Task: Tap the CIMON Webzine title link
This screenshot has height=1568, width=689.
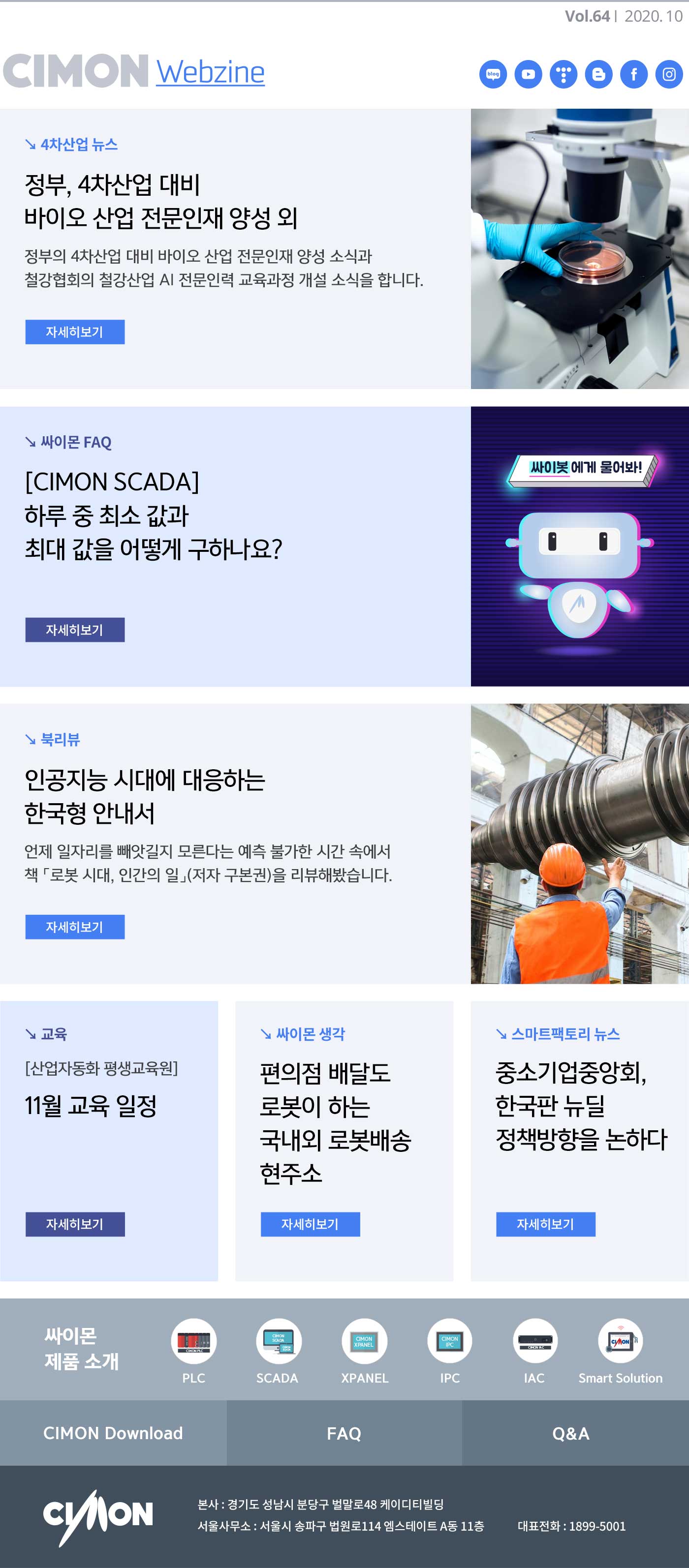Action: (x=210, y=72)
